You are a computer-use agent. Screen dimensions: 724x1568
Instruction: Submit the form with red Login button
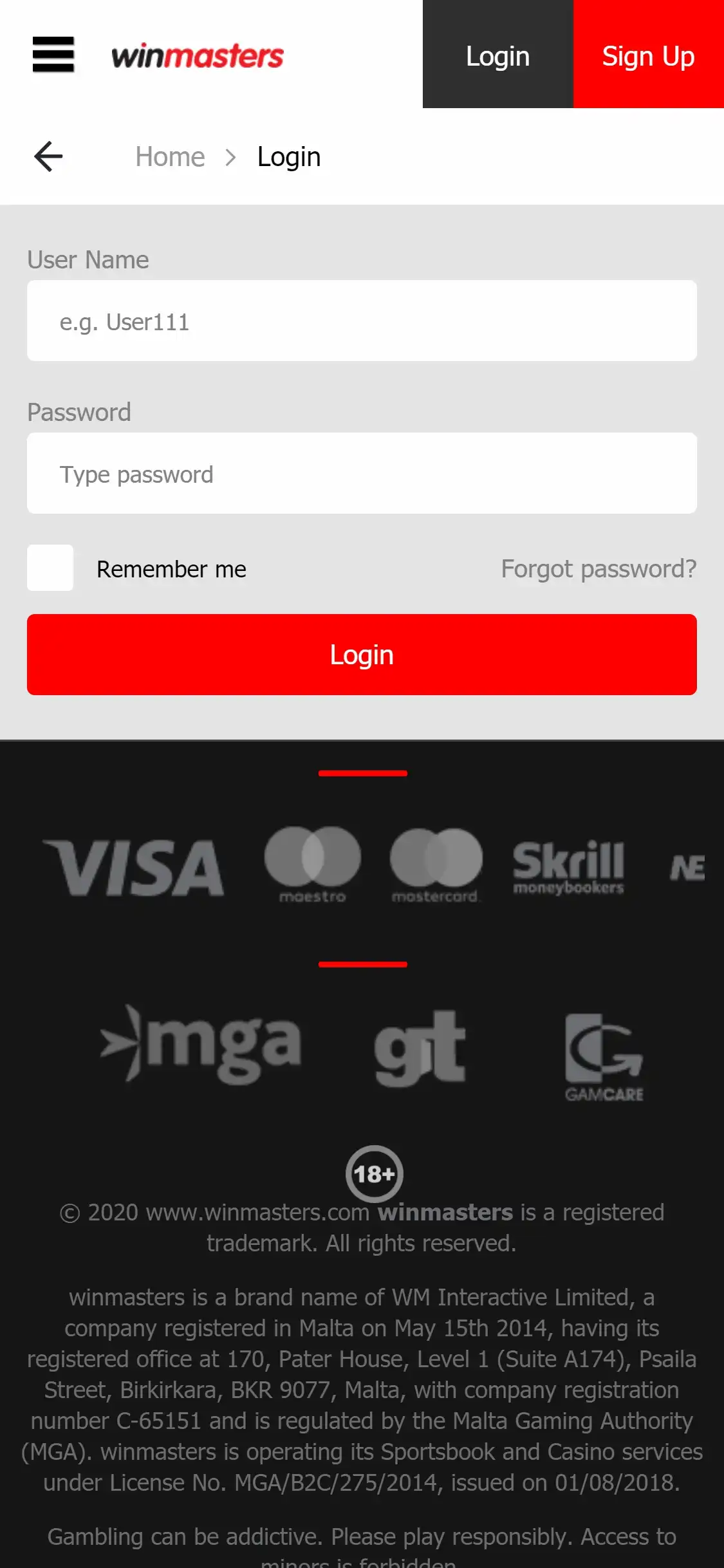click(x=362, y=655)
